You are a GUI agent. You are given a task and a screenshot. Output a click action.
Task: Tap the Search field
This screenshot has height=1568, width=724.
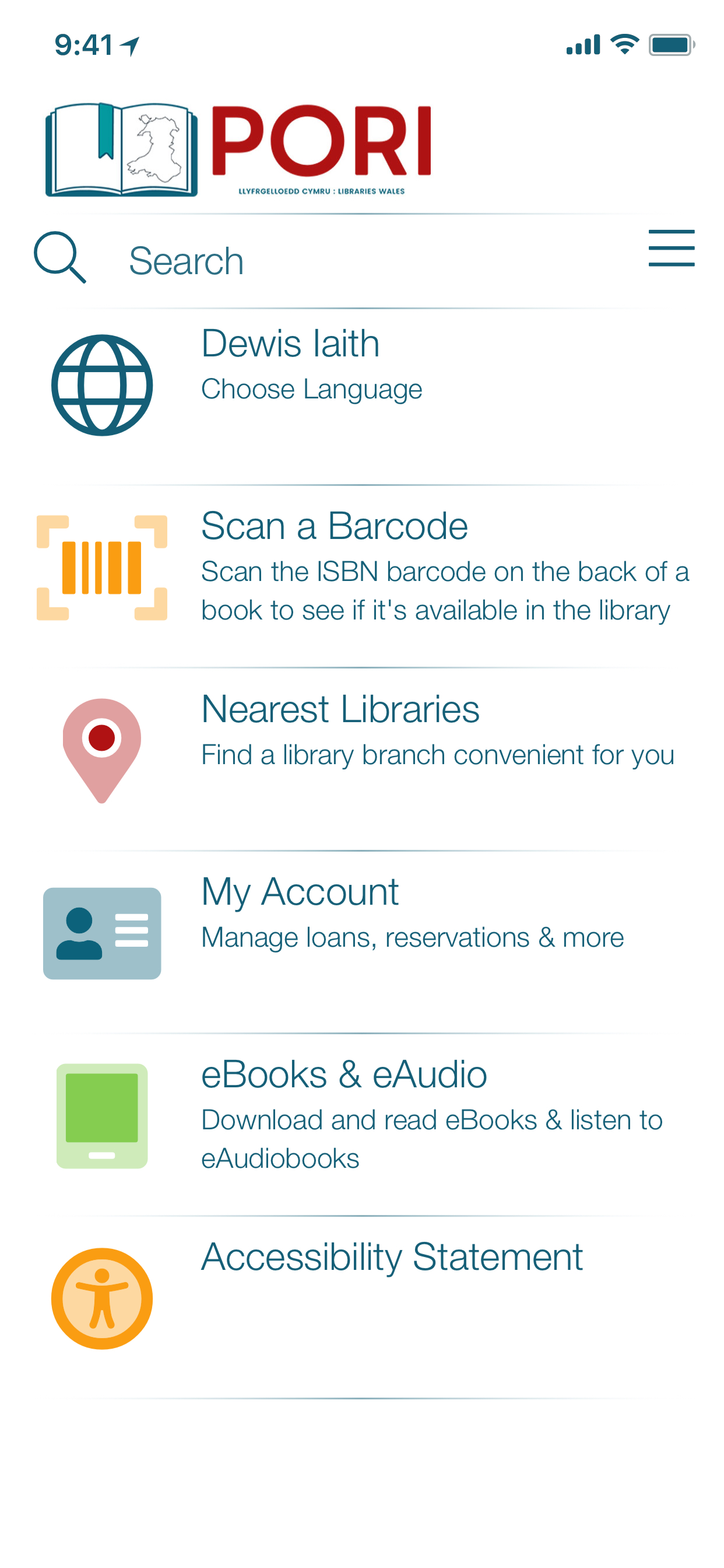tap(365, 261)
